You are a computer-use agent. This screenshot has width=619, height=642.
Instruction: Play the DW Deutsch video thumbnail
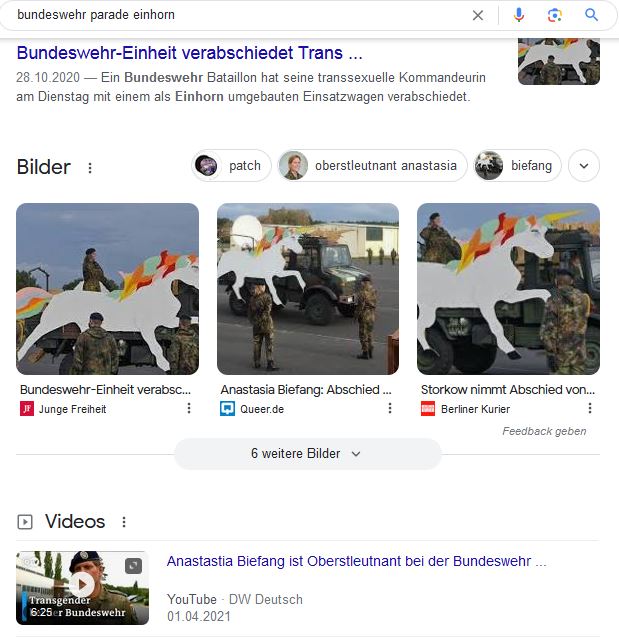82,587
